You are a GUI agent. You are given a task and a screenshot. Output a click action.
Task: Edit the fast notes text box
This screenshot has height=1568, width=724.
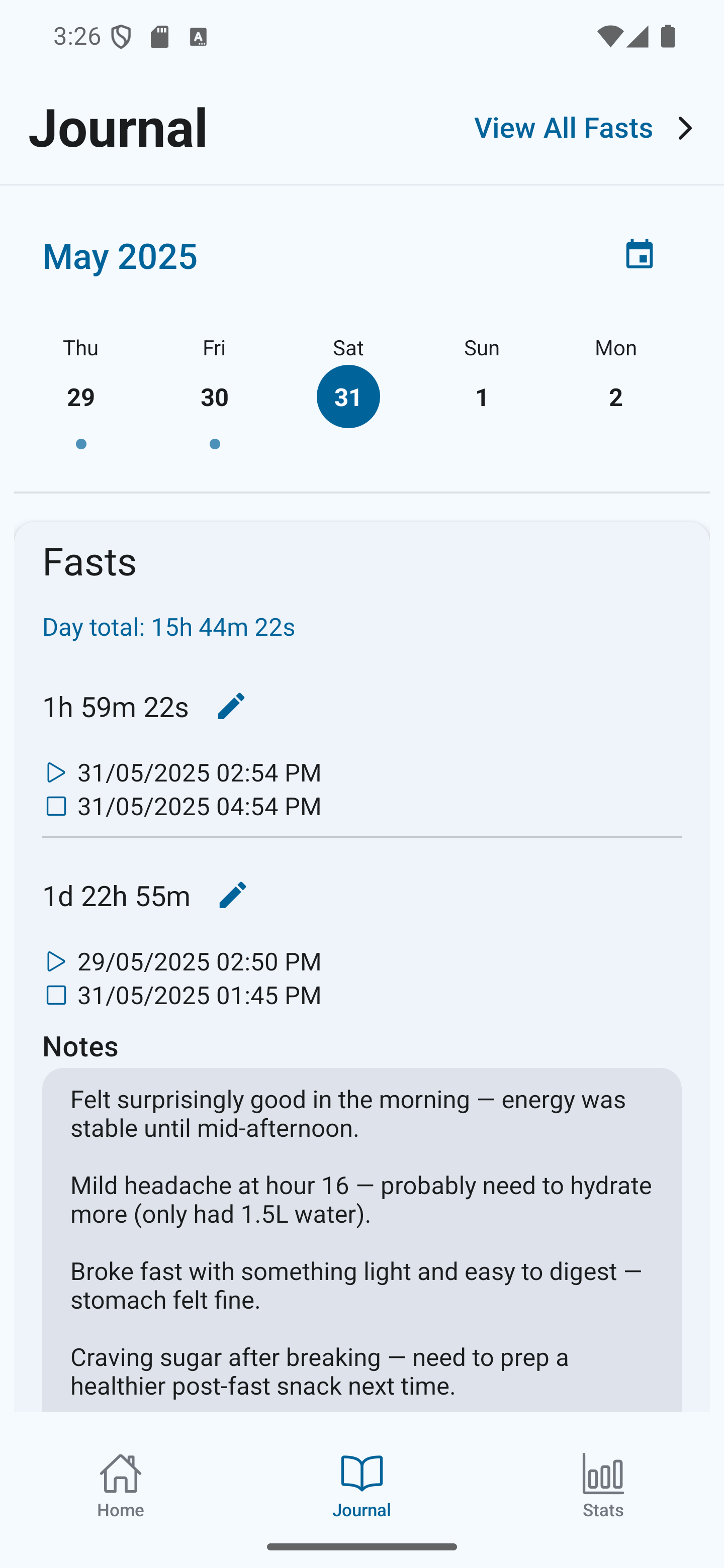[x=361, y=1242]
